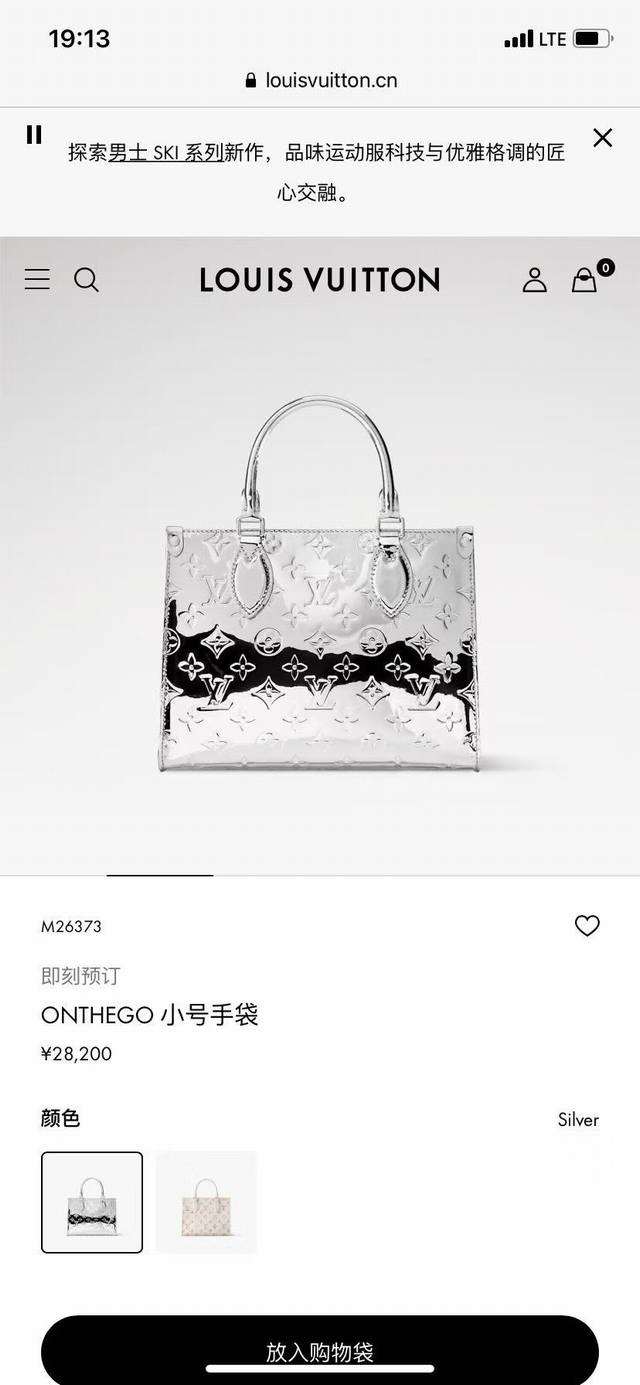
Task: Go to Louis Vuitton home page
Action: [319, 280]
